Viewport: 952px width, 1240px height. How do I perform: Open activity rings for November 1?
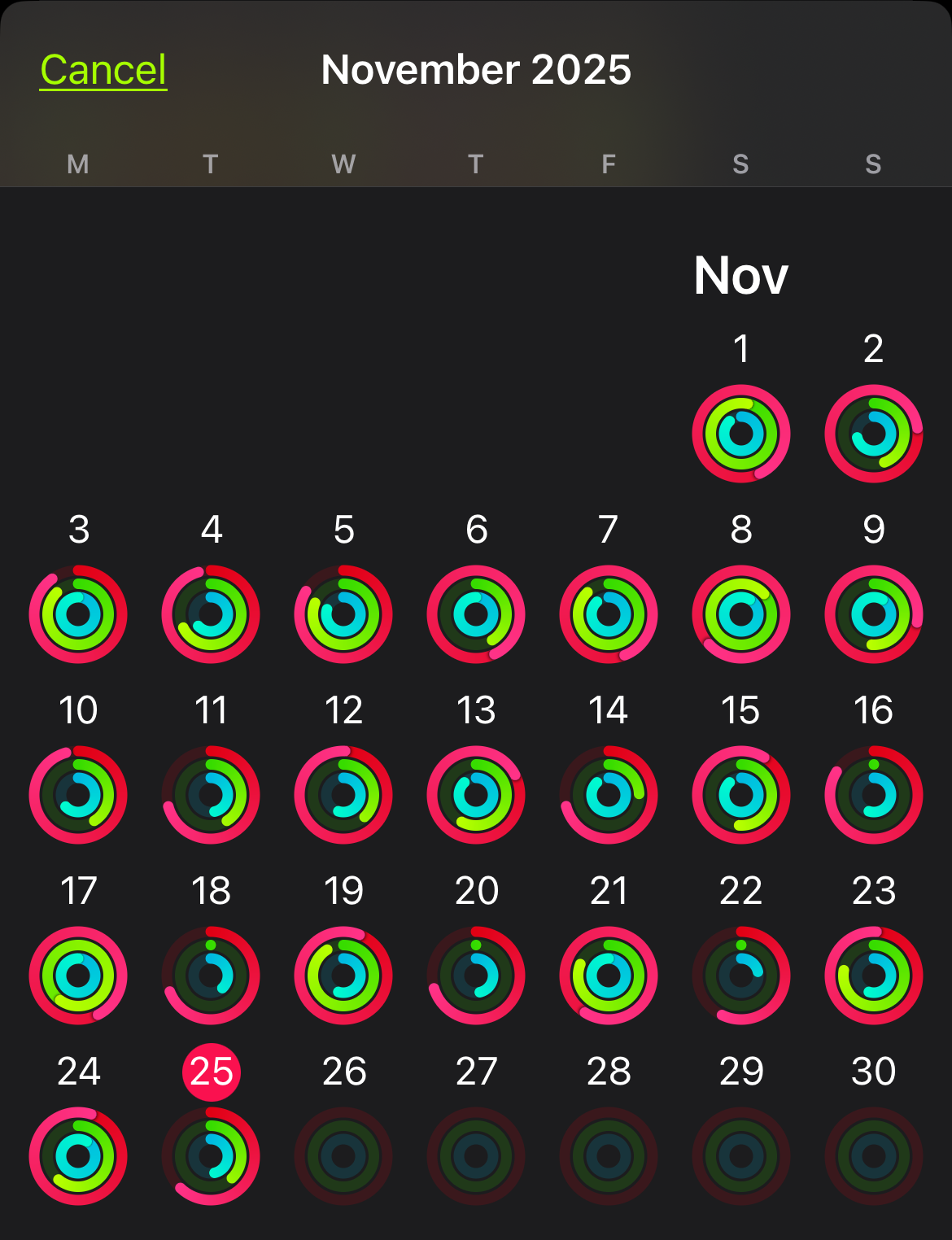[x=741, y=434]
